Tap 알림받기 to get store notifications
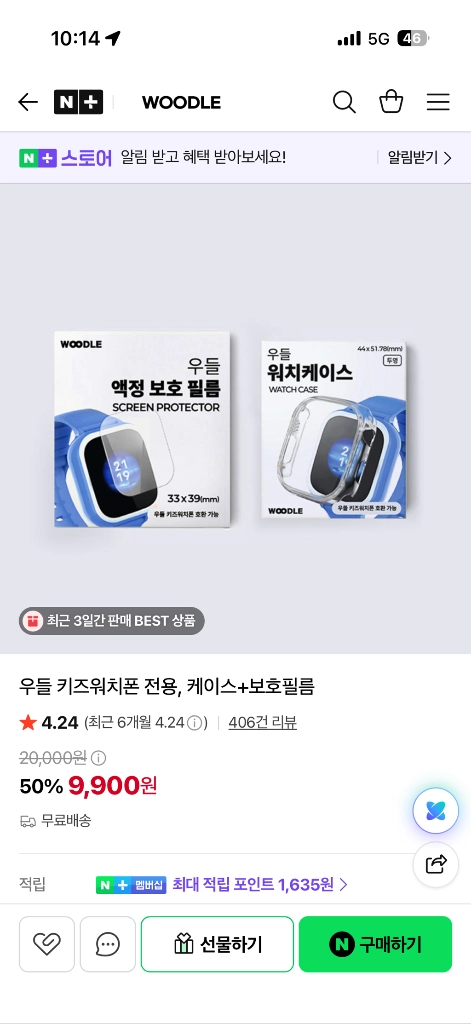Screen dimensions: 471x1024 pos(420,157)
